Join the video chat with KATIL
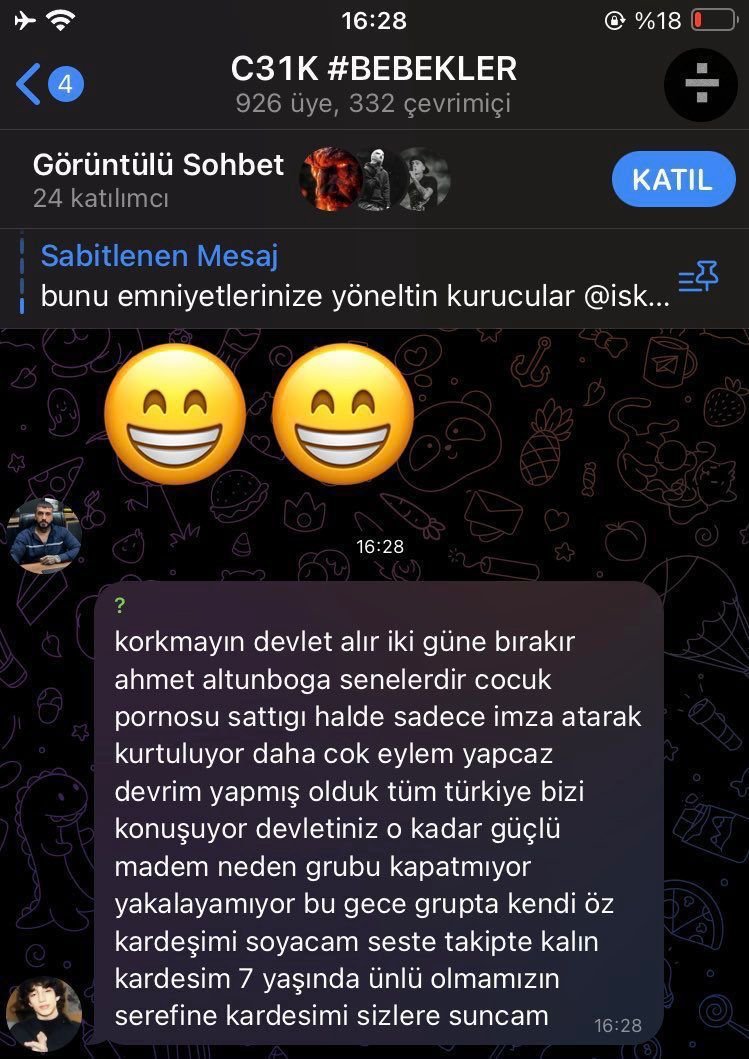This screenshot has height=1059, width=749. [x=673, y=180]
